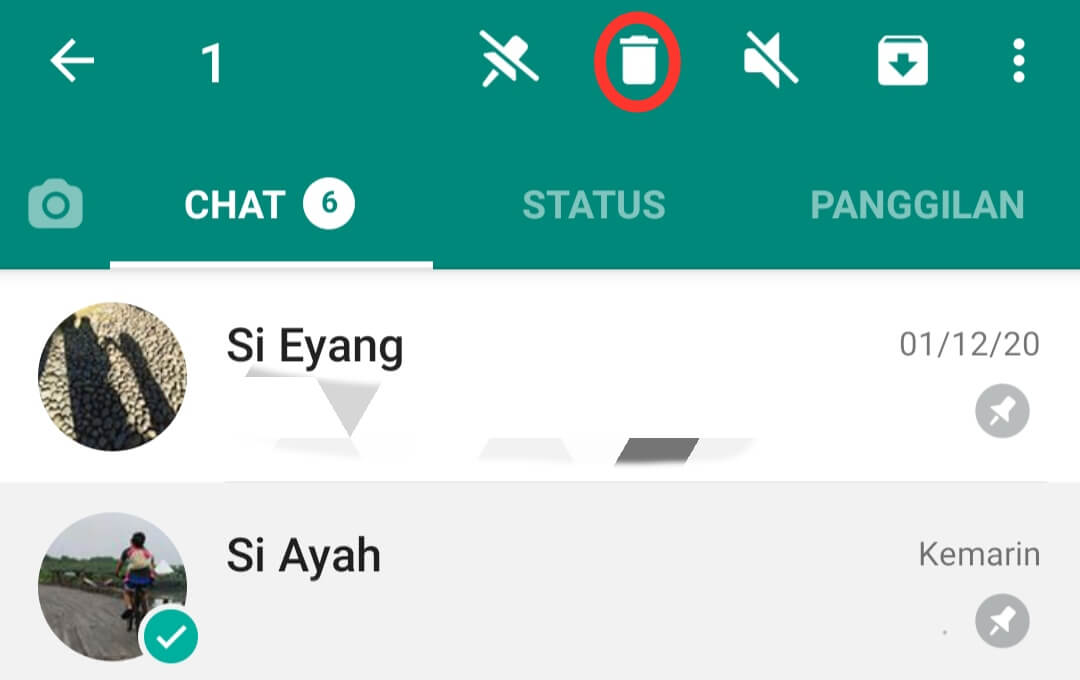This screenshot has width=1080, height=680.
Task: Open the three-dot overflow menu
Action: pyautogui.click(x=1019, y=61)
